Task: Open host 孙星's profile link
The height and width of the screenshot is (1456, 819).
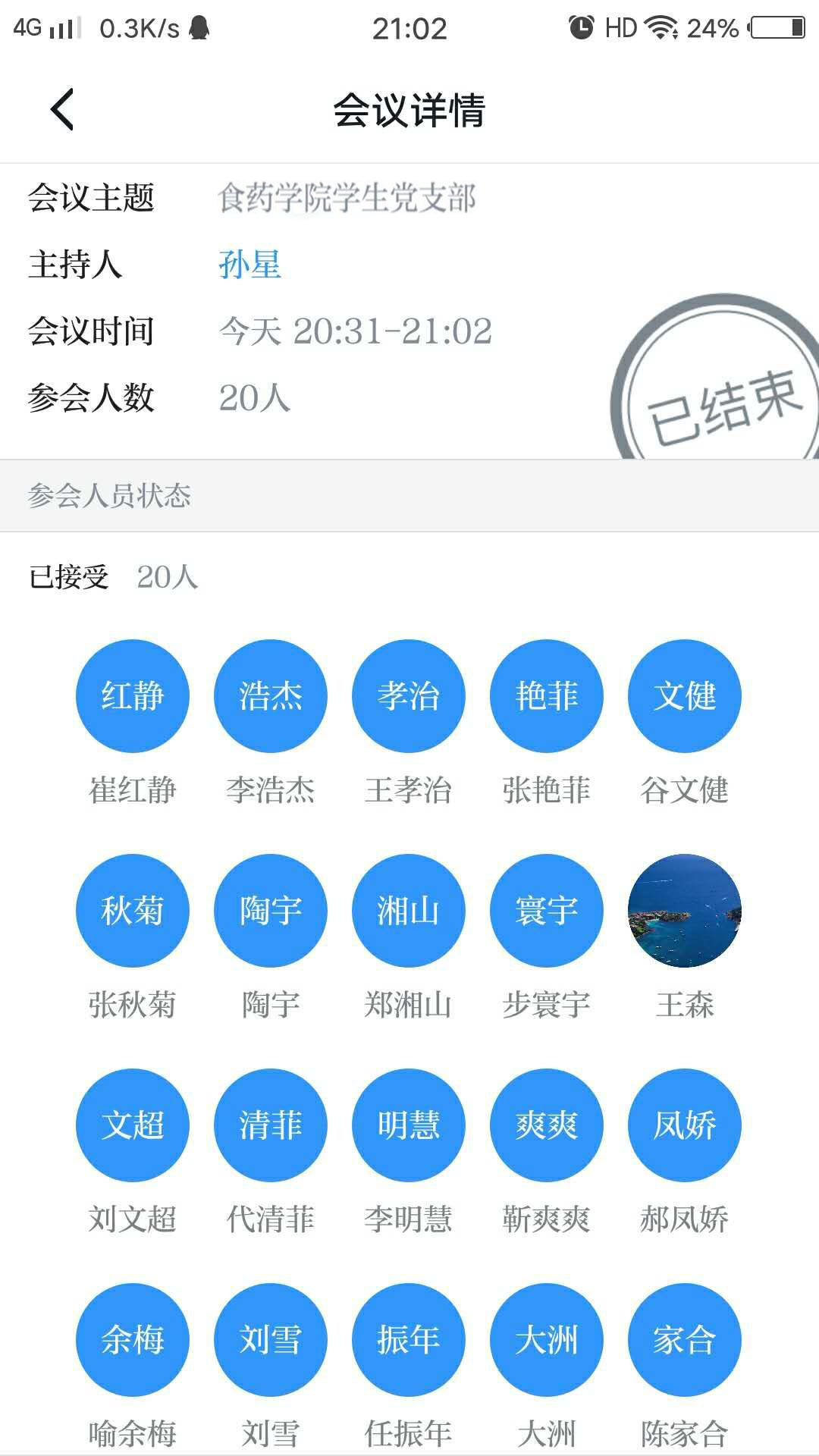Action: pyautogui.click(x=249, y=265)
